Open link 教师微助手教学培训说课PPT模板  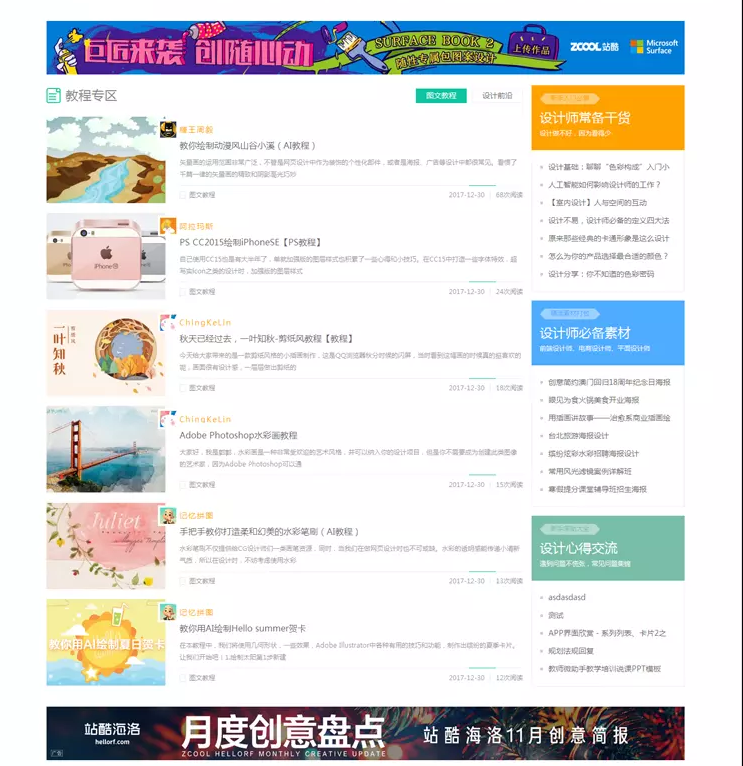coord(604,668)
